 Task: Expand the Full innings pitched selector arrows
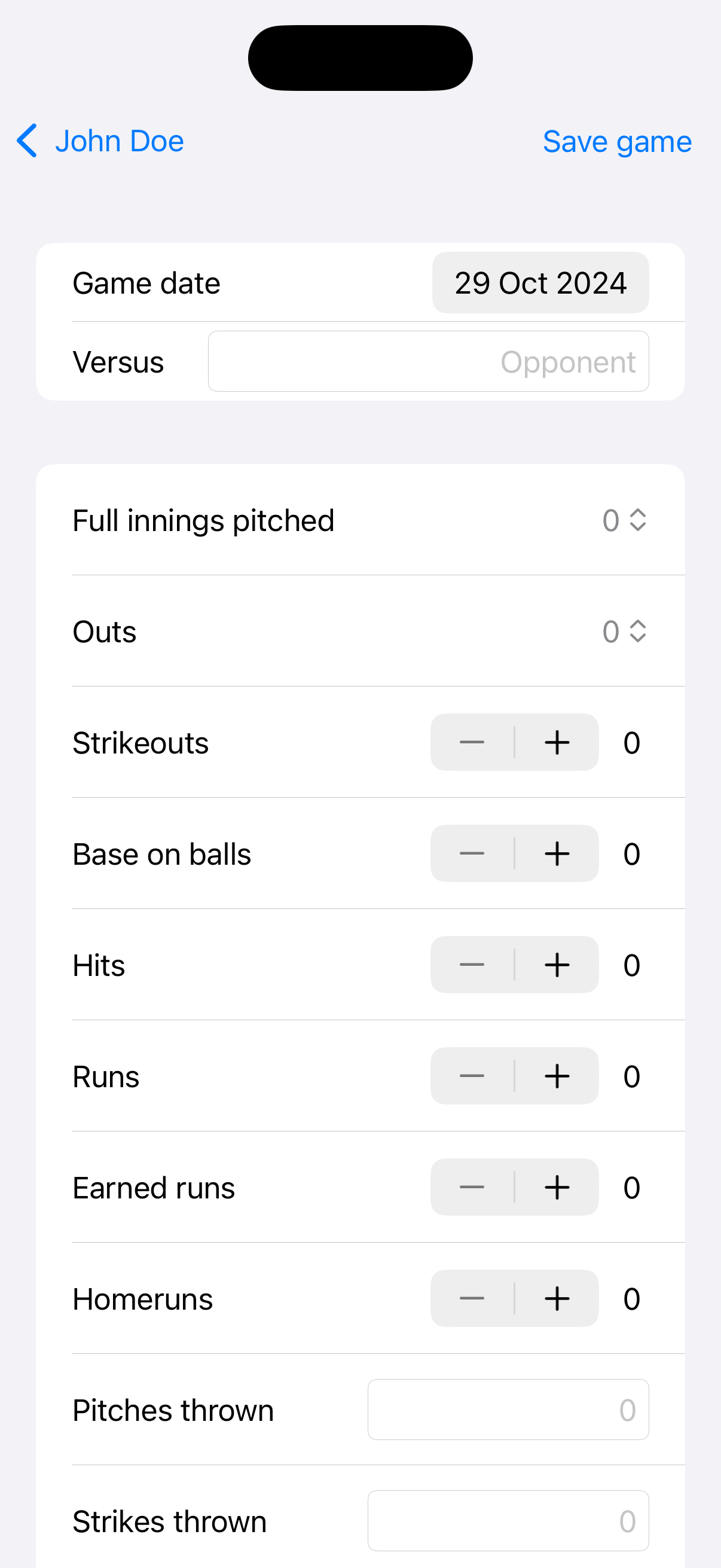pyautogui.click(x=638, y=520)
